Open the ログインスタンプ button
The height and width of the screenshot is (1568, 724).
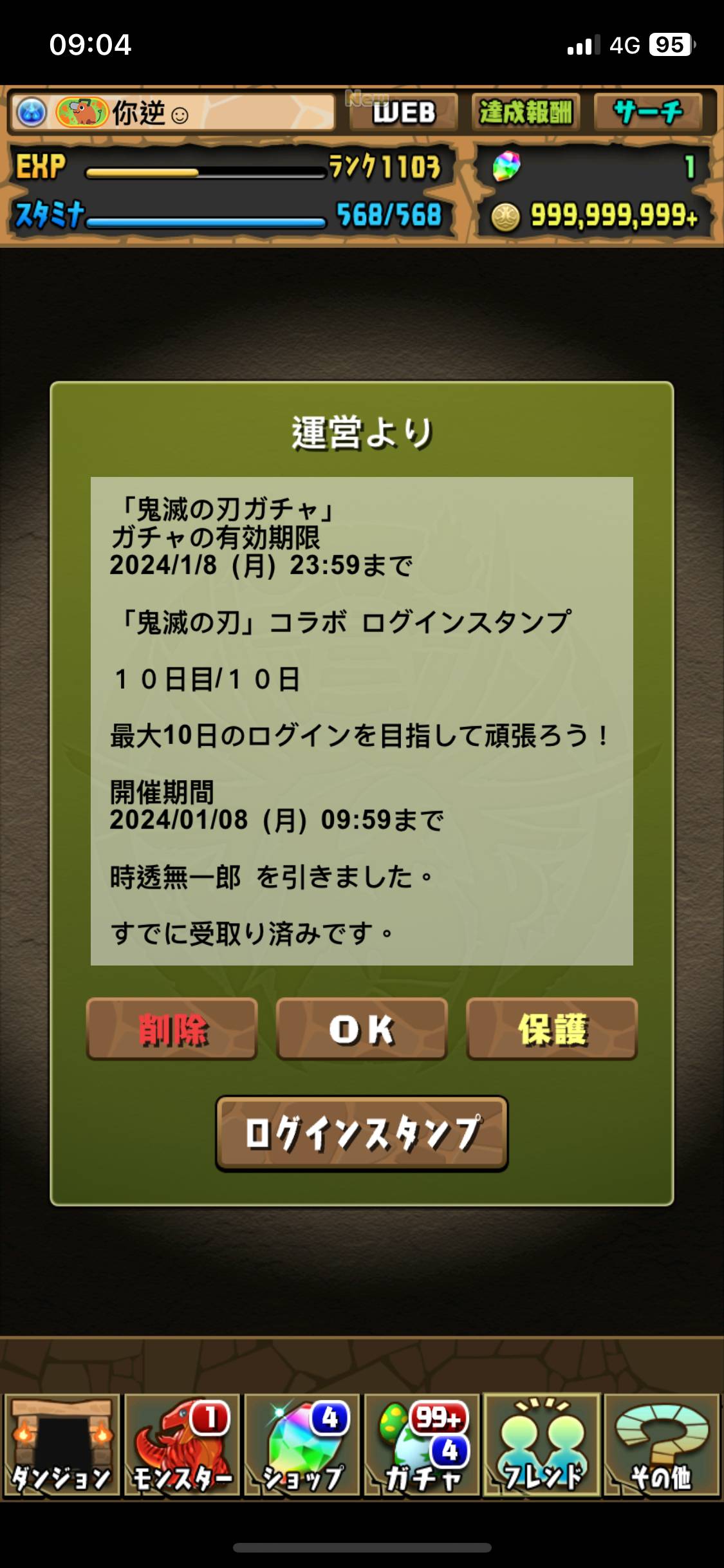pyautogui.click(x=362, y=1134)
